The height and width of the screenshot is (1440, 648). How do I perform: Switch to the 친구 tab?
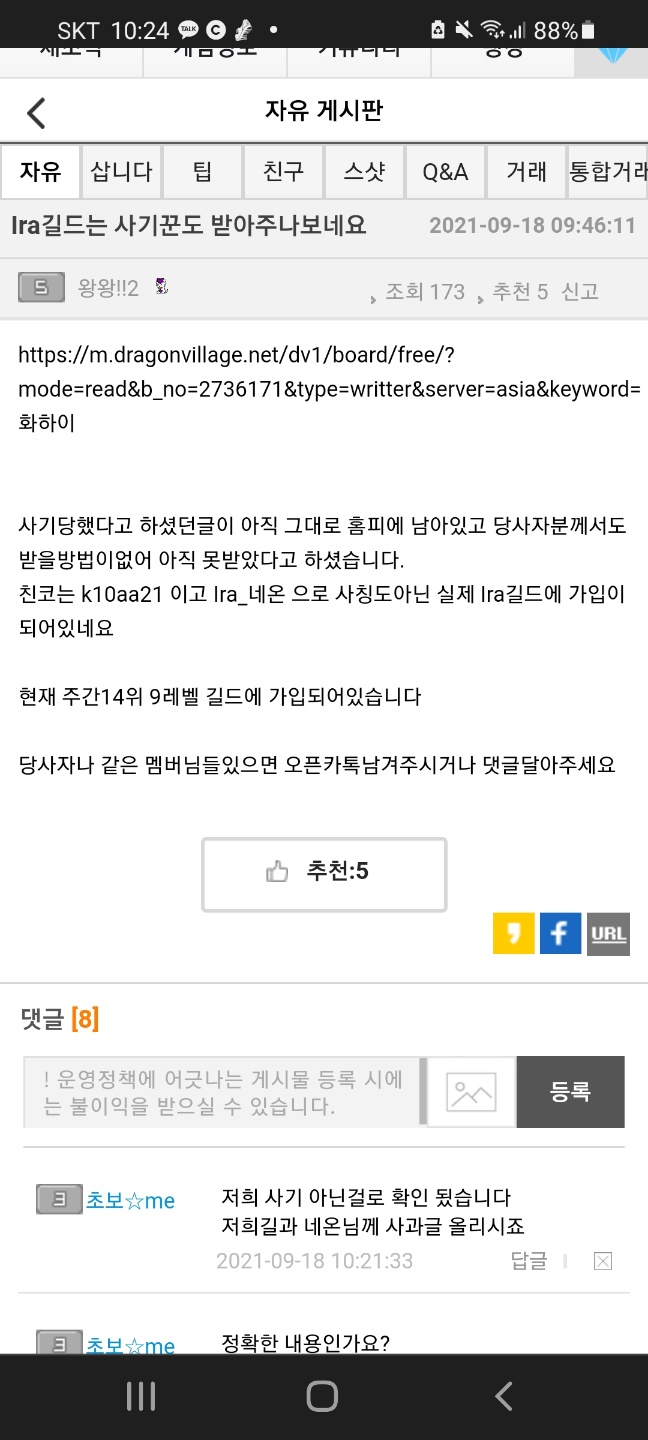[283, 172]
